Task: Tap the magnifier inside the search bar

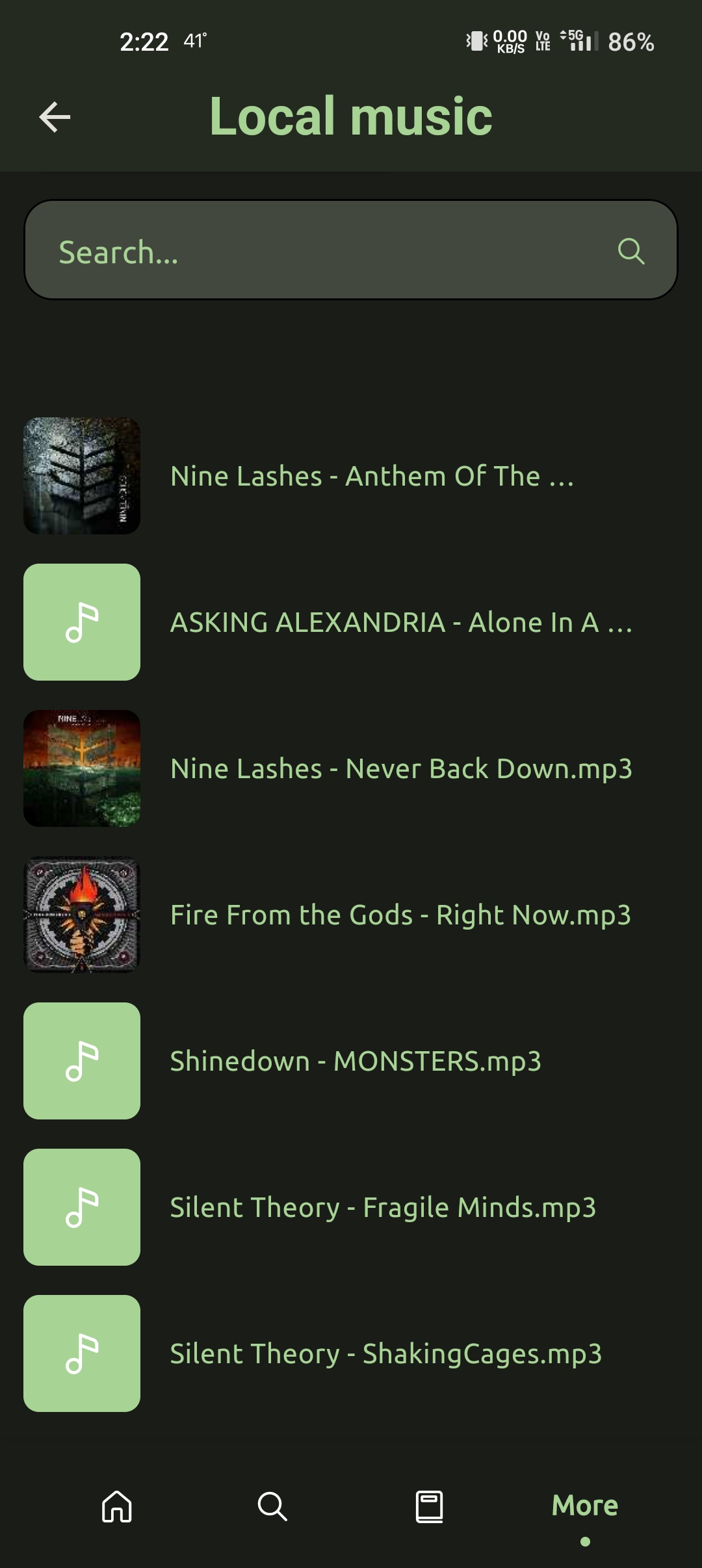Action: point(631,251)
